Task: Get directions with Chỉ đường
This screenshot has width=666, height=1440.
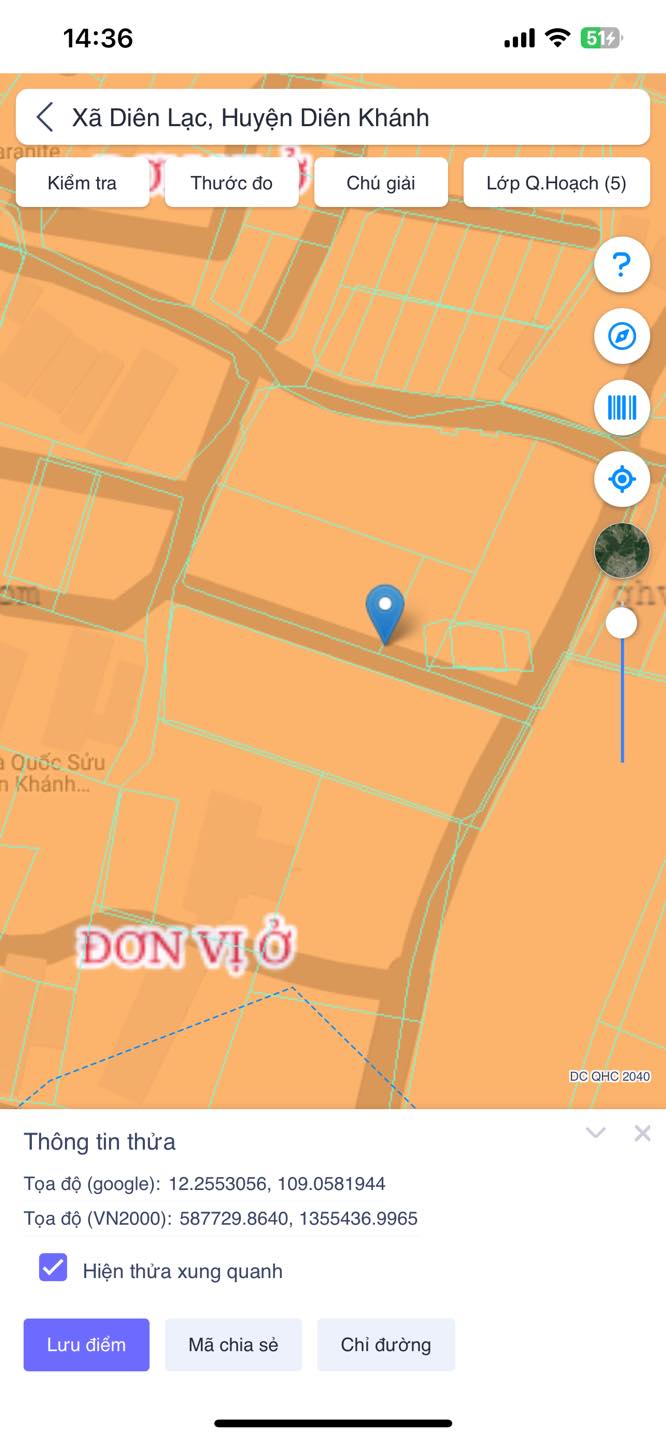Action: [x=386, y=1345]
